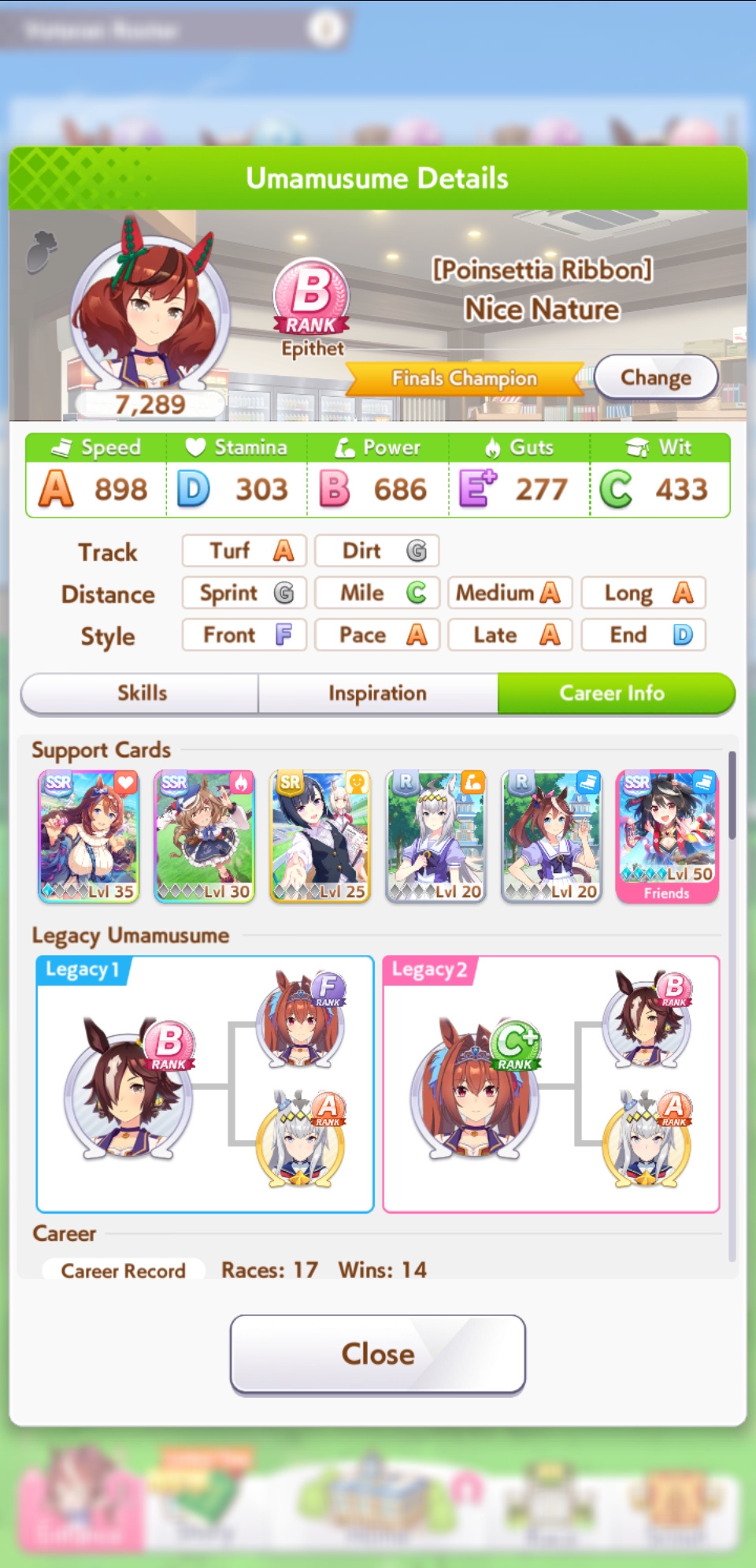Open the Inspiration tab

click(377, 693)
